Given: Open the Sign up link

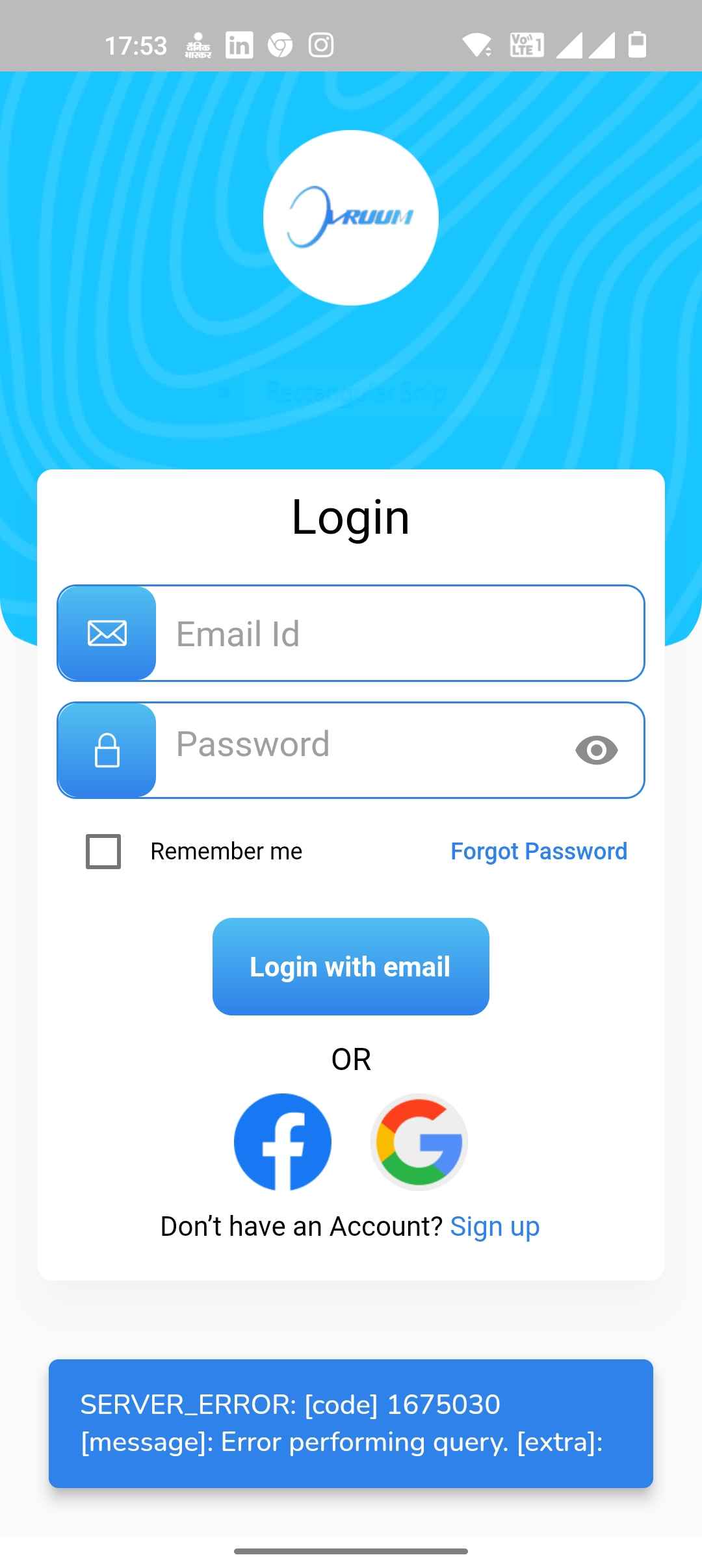Looking at the screenshot, I should click(495, 1227).
